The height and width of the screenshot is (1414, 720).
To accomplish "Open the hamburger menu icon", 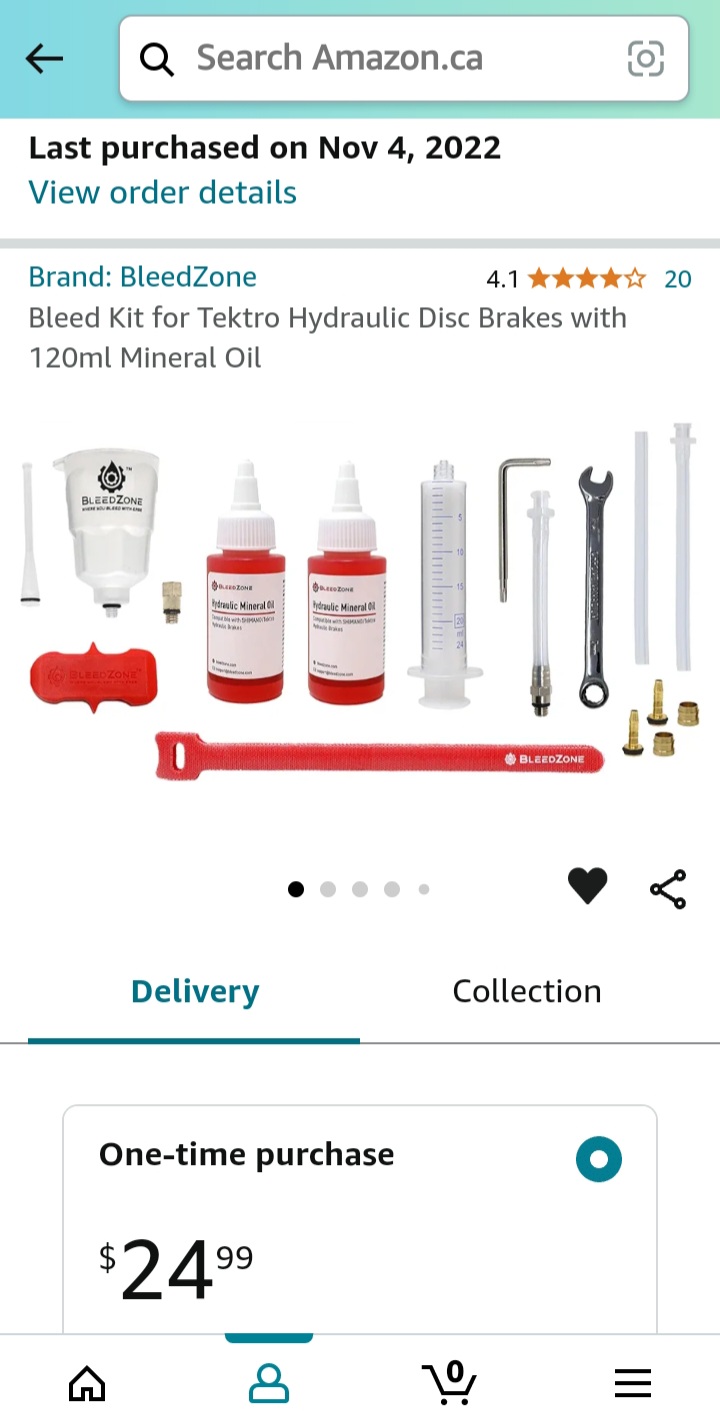I will point(633,1383).
